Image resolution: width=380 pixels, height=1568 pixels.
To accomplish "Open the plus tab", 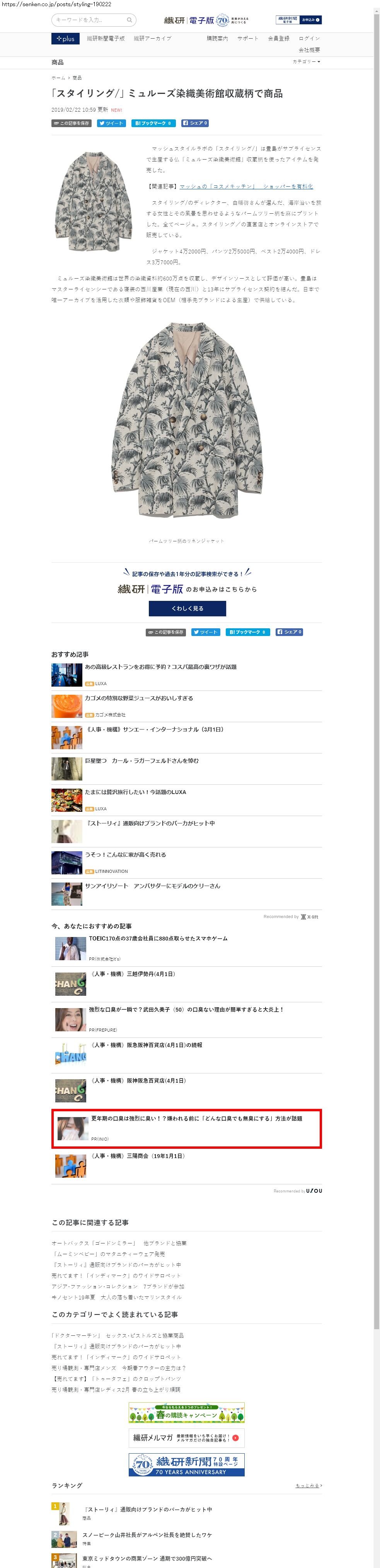I will tap(65, 39).
